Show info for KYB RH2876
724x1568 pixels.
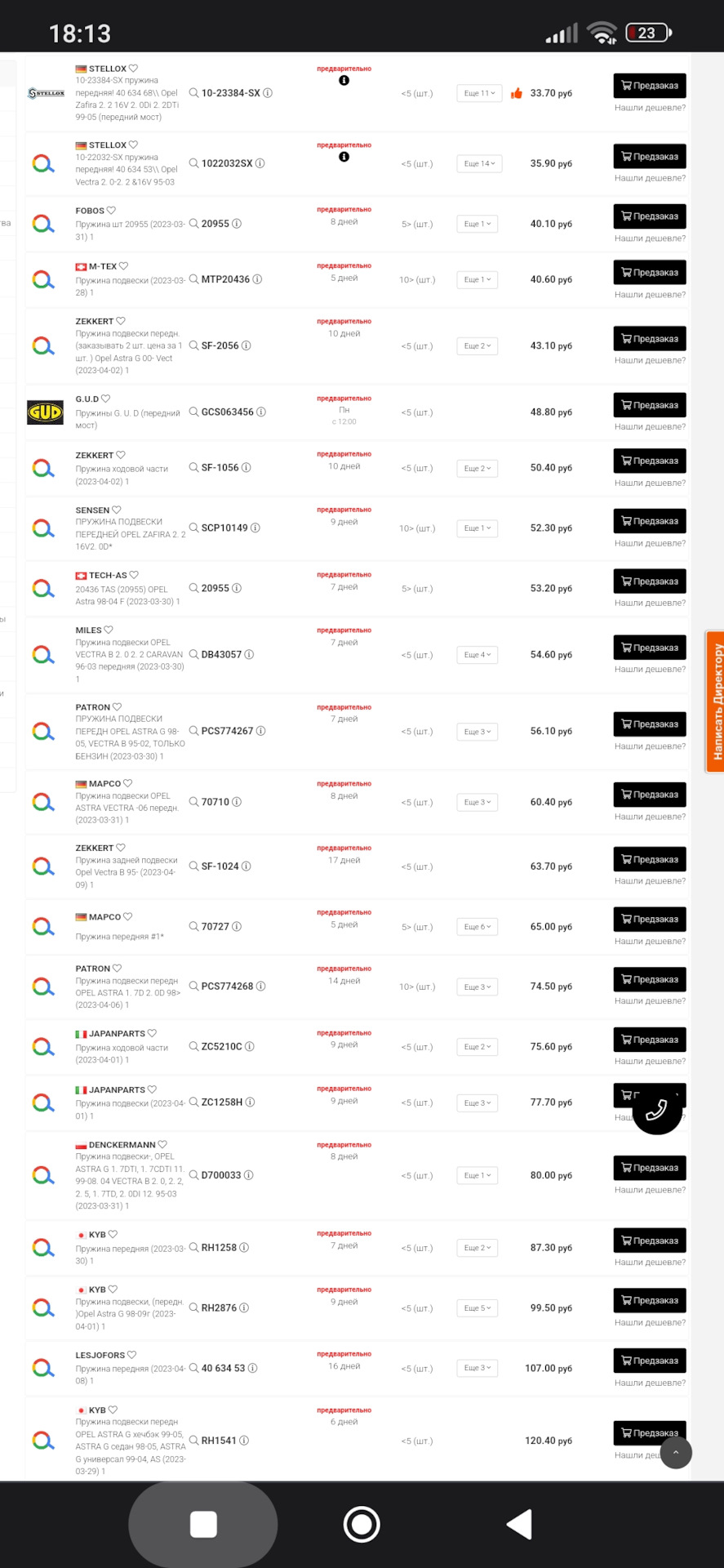click(244, 1307)
